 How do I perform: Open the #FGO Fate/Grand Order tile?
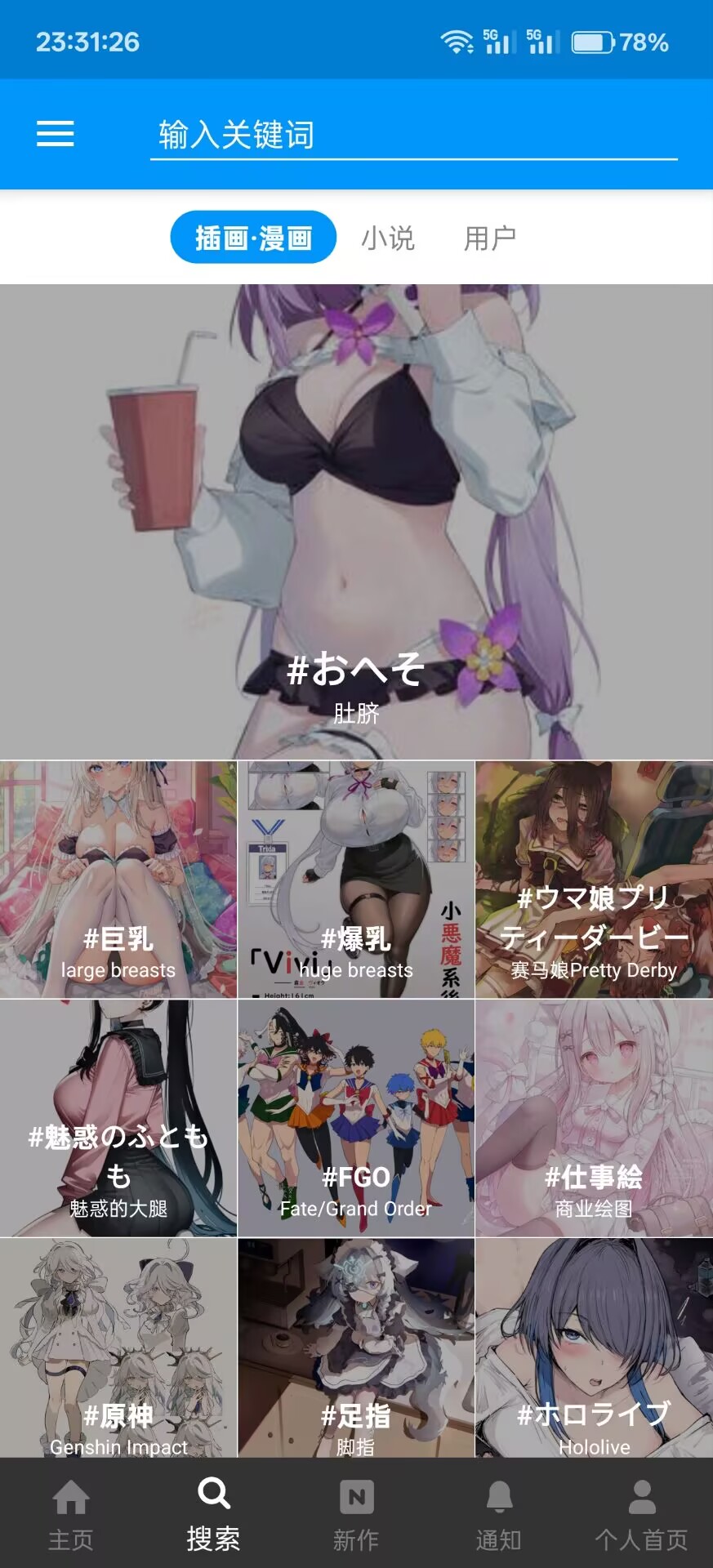click(356, 1118)
